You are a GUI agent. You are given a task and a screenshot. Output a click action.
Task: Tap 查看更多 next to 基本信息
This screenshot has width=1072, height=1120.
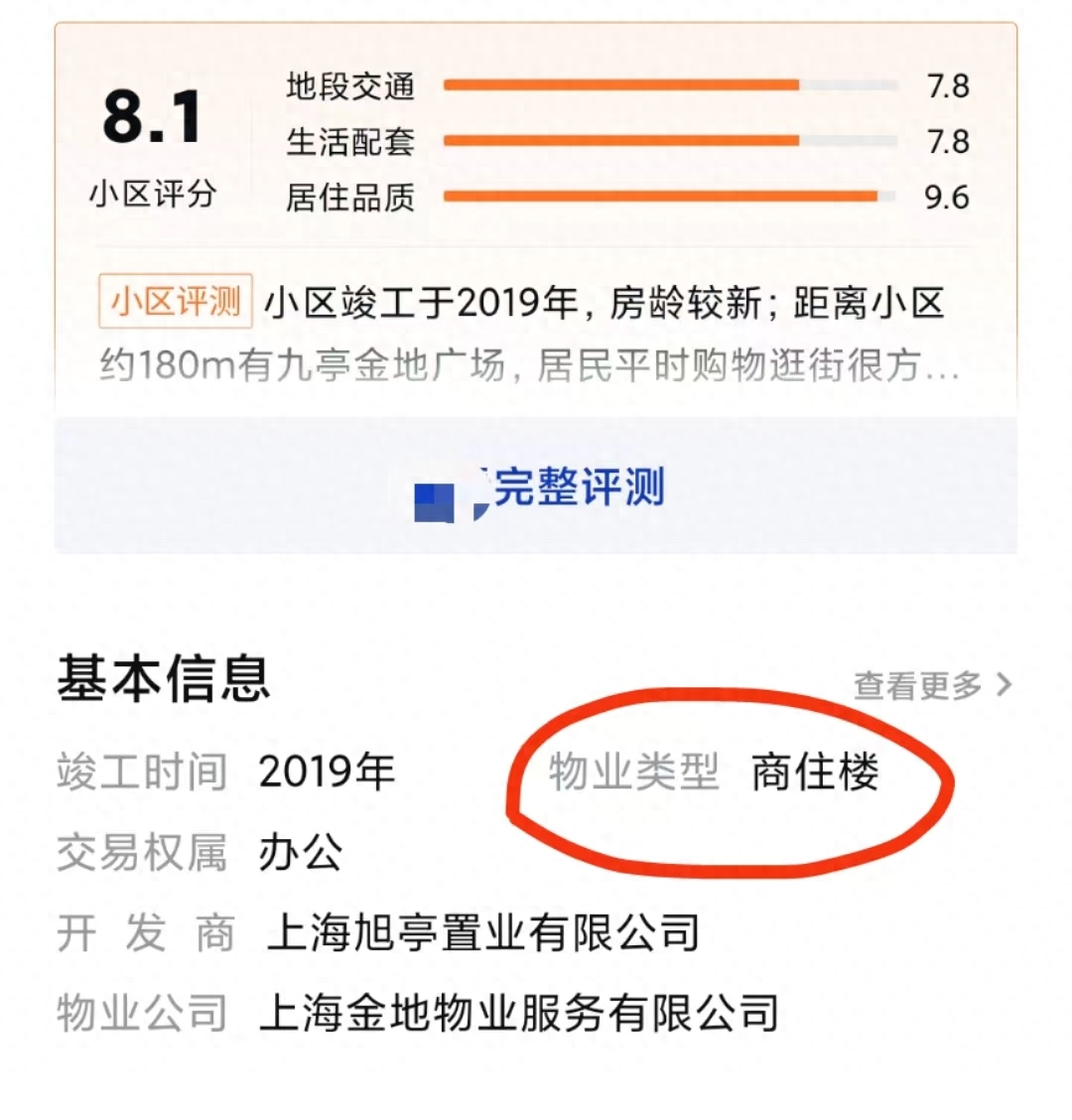(x=932, y=685)
